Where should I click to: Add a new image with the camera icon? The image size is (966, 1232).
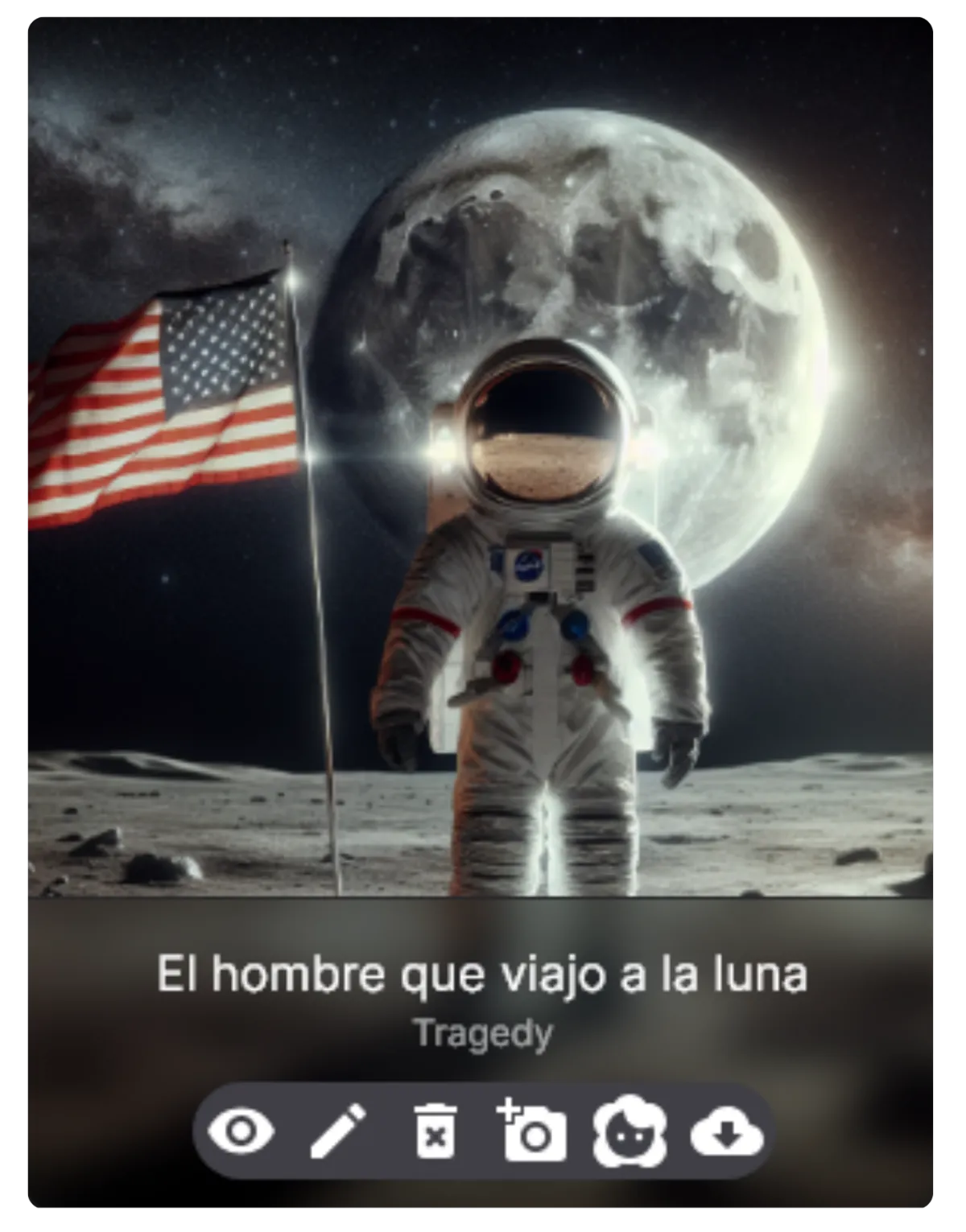(x=532, y=1131)
